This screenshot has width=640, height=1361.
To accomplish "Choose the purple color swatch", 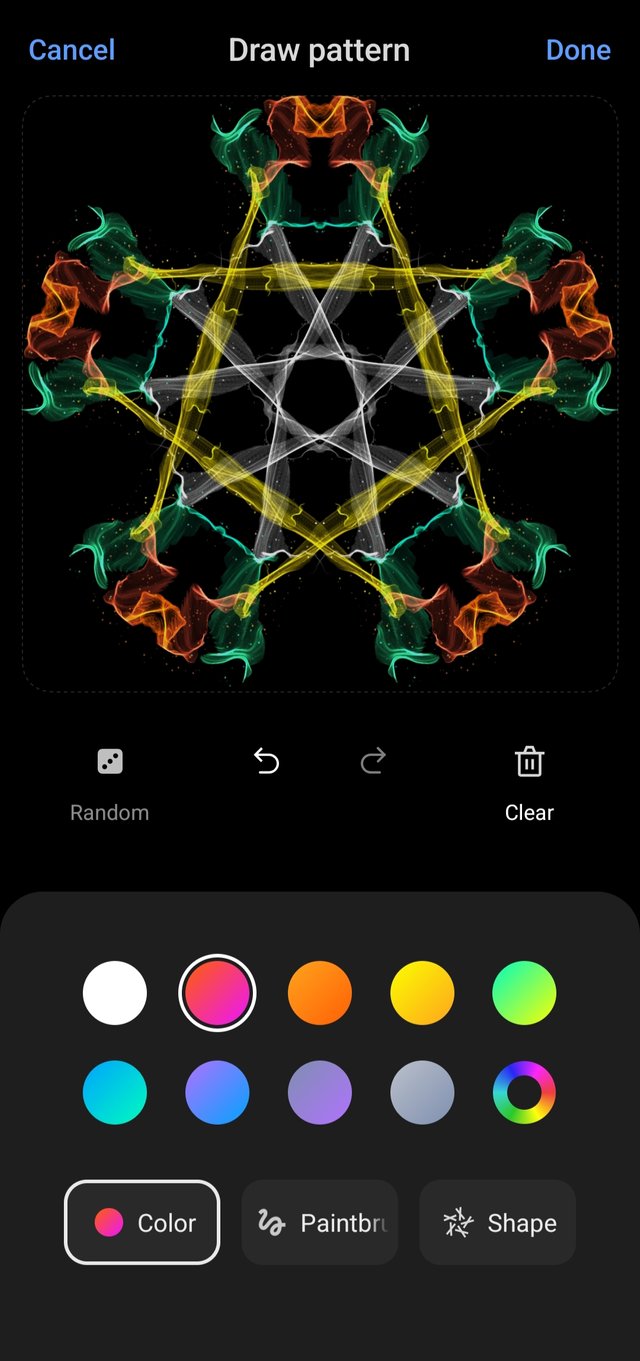I will pos(320,1093).
